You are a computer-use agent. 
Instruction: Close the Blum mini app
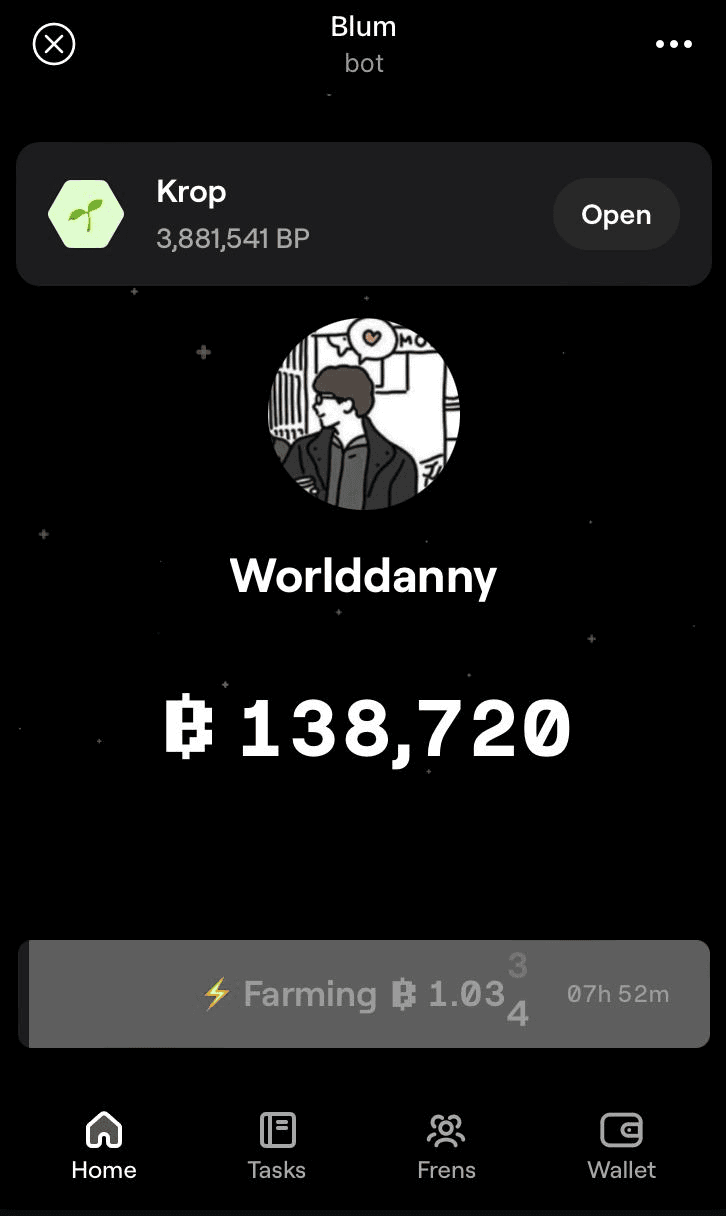tap(54, 44)
